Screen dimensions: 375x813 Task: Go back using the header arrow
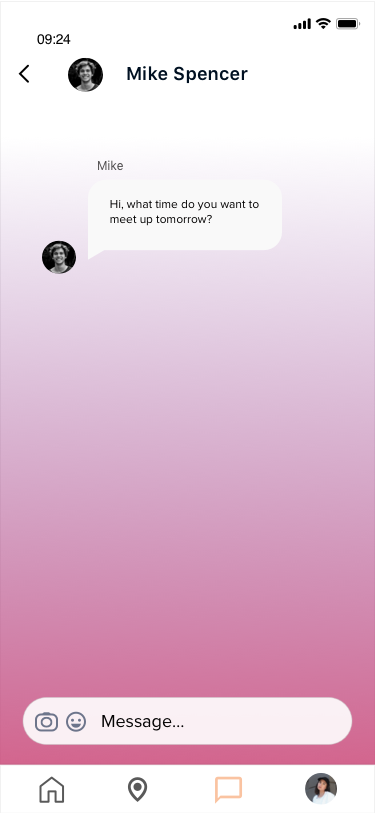pos(24,74)
